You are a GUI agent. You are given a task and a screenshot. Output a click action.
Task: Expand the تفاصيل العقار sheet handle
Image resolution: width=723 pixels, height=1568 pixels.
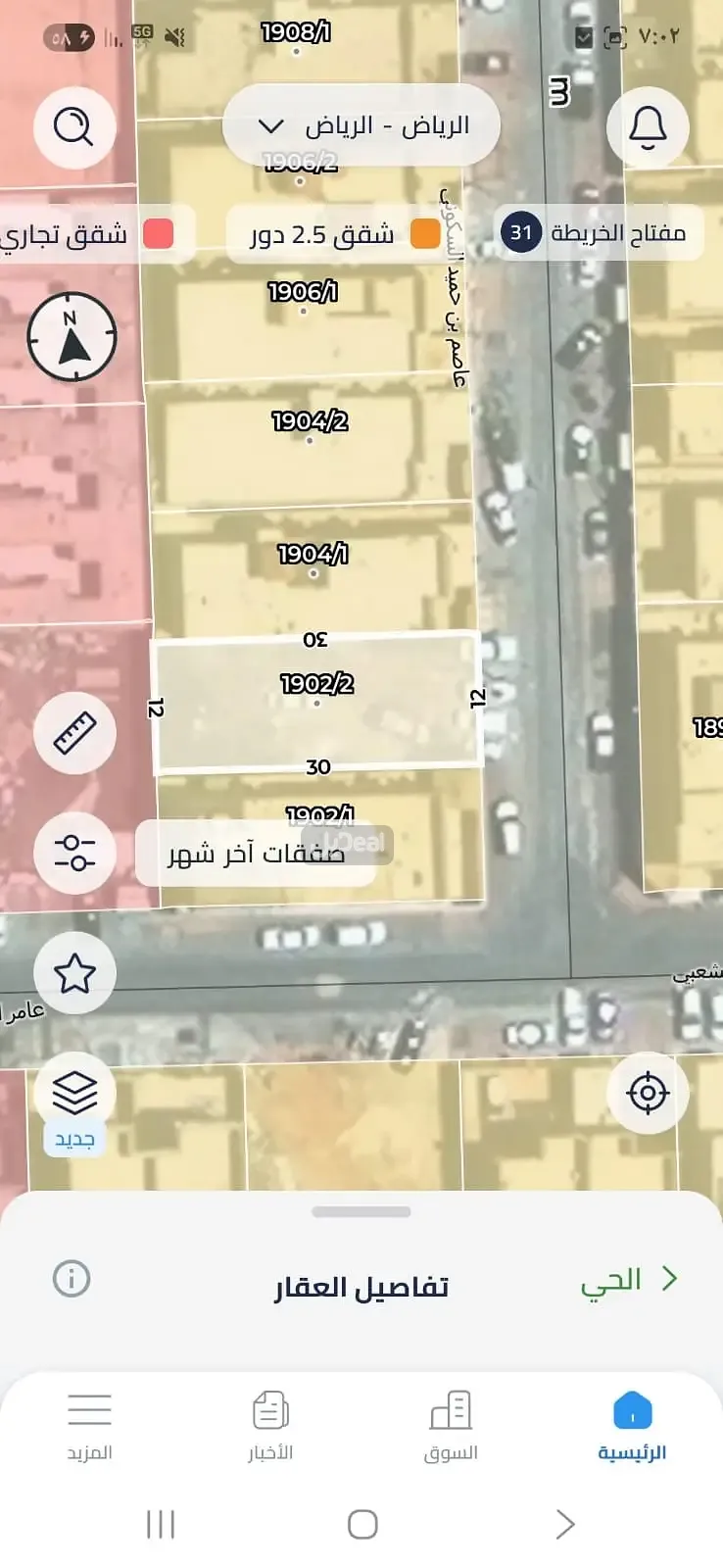[361, 1212]
